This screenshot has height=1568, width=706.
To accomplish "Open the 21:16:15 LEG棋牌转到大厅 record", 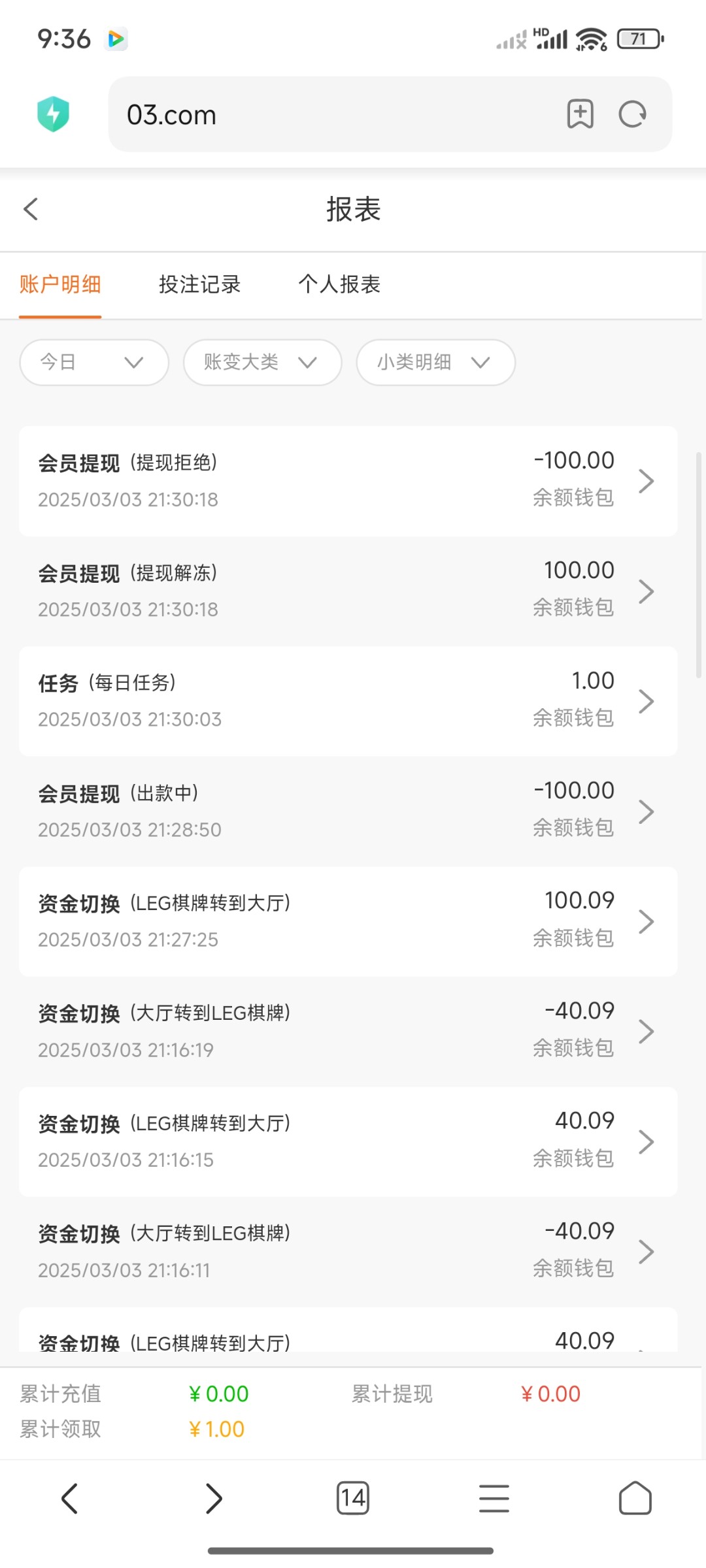I will [348, 1141].
